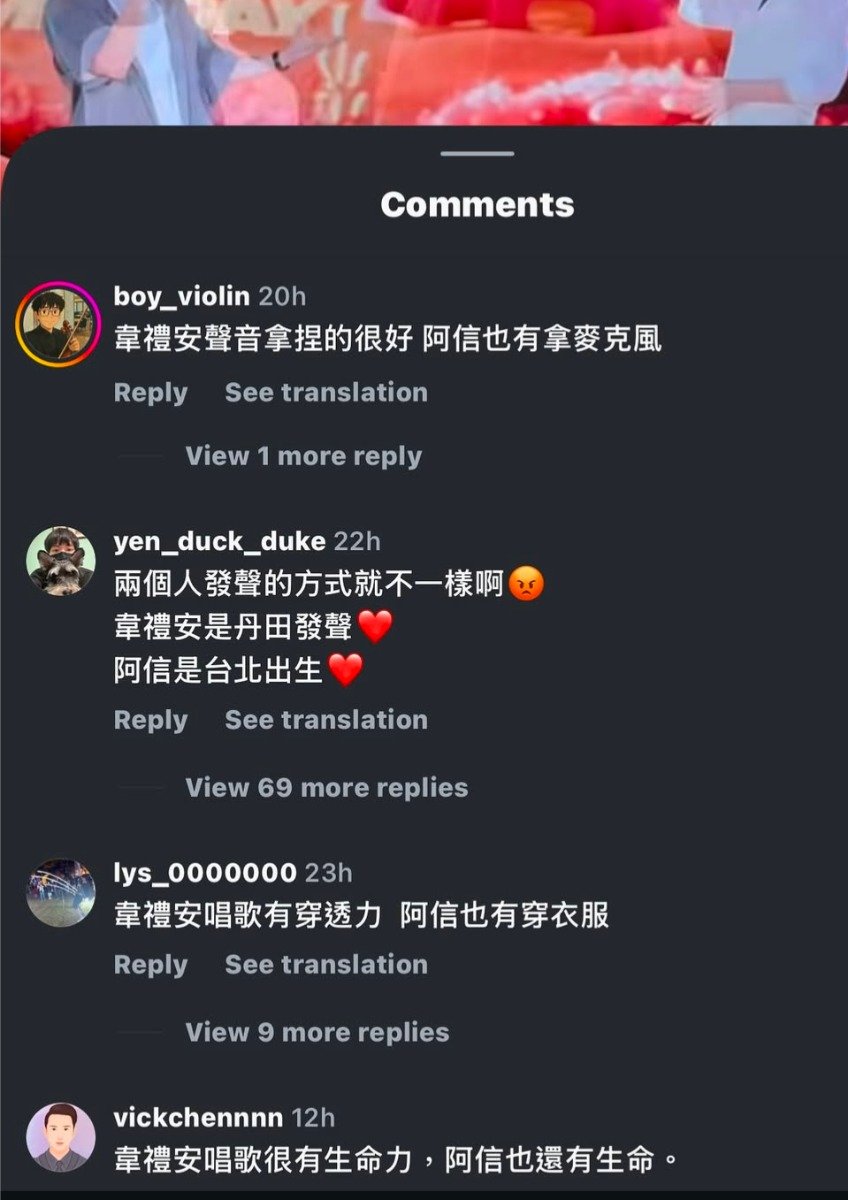Tap the comments sheet drag handle
The height and width of the screenshot is (1200, 848).
pyautogui.click(x=477, y=154)
